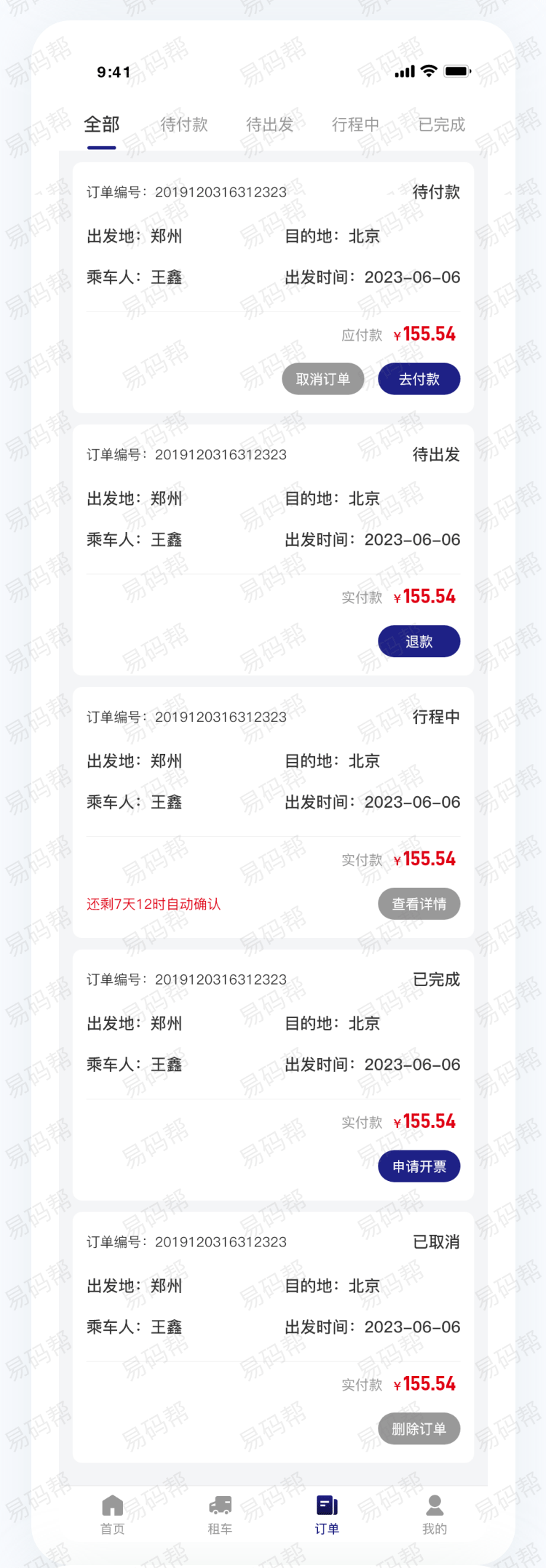Tap 申请开票 on the 已完成 order
Screen dimensions: 546x1568
coord(419,1167)
